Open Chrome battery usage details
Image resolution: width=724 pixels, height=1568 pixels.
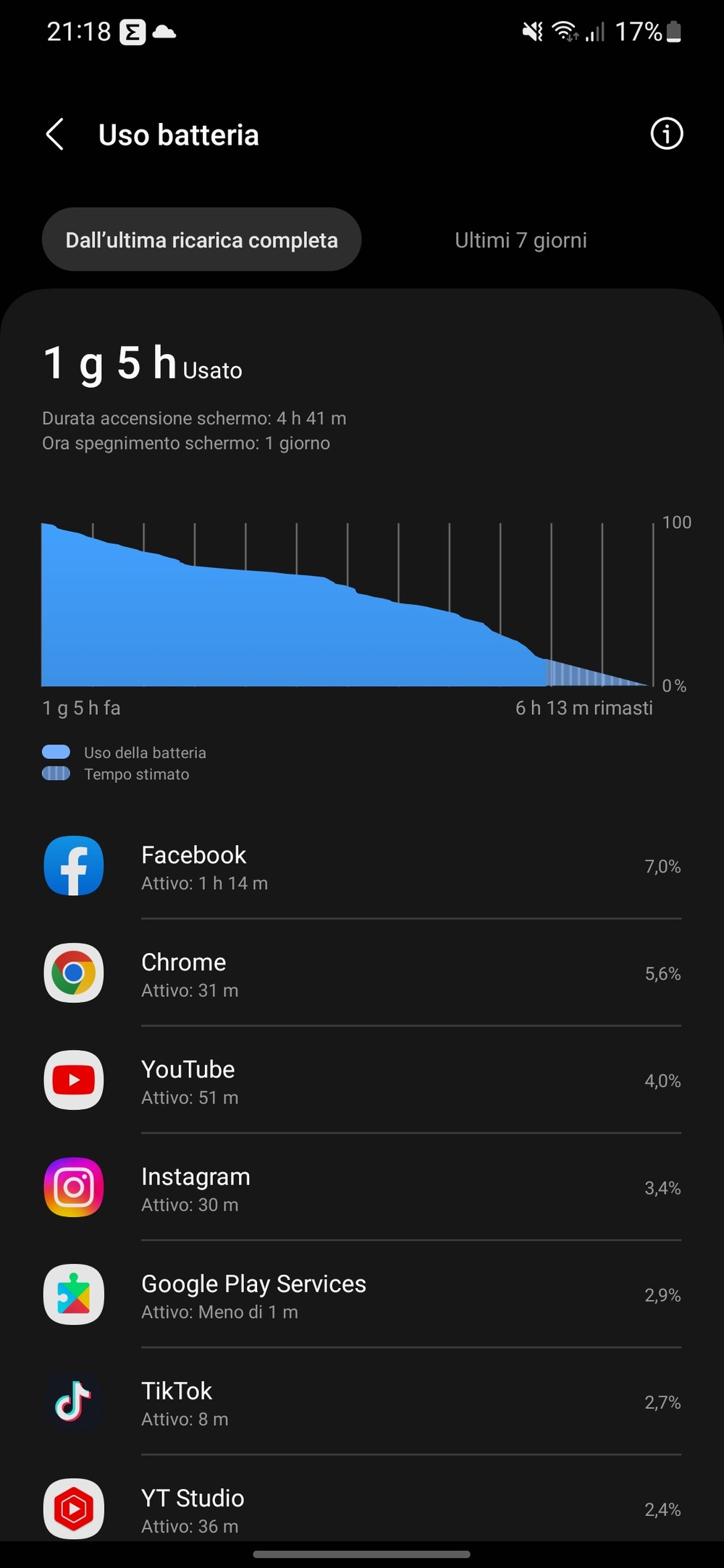(x=362, y=973)
